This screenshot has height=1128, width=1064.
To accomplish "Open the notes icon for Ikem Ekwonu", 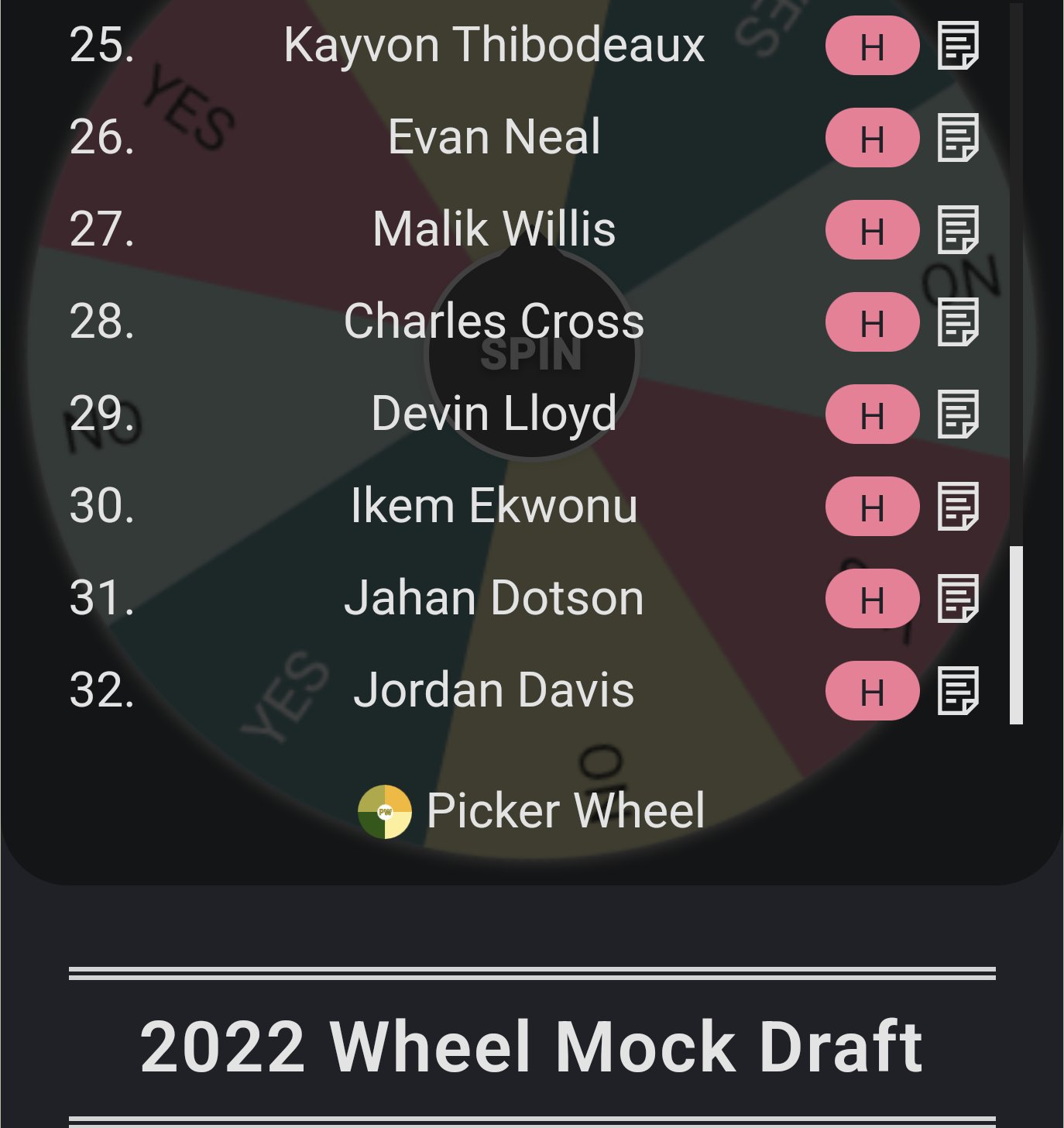I will (x=958, y=506).
